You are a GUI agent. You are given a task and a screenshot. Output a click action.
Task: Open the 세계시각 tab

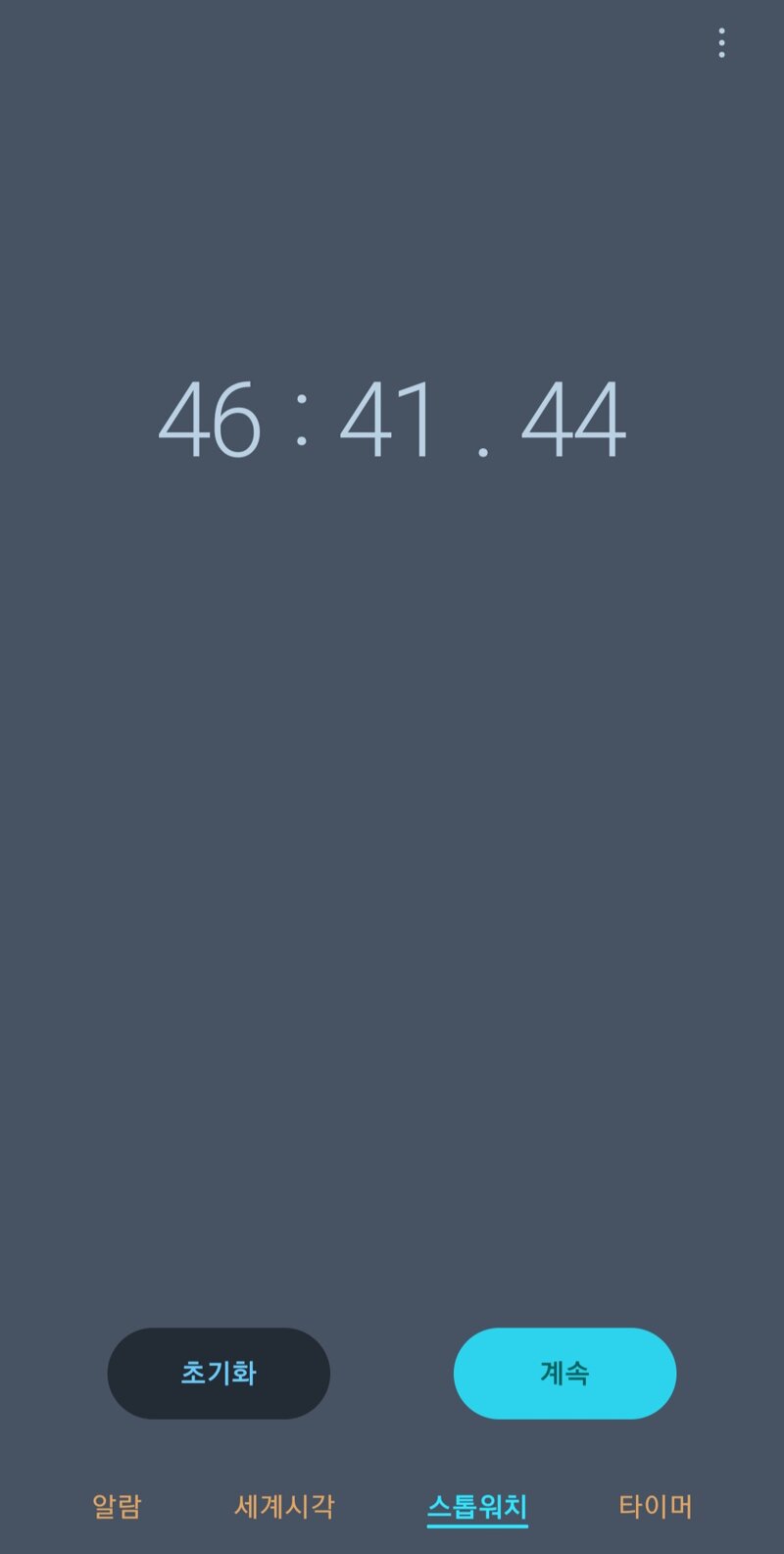coord(284,1506)
